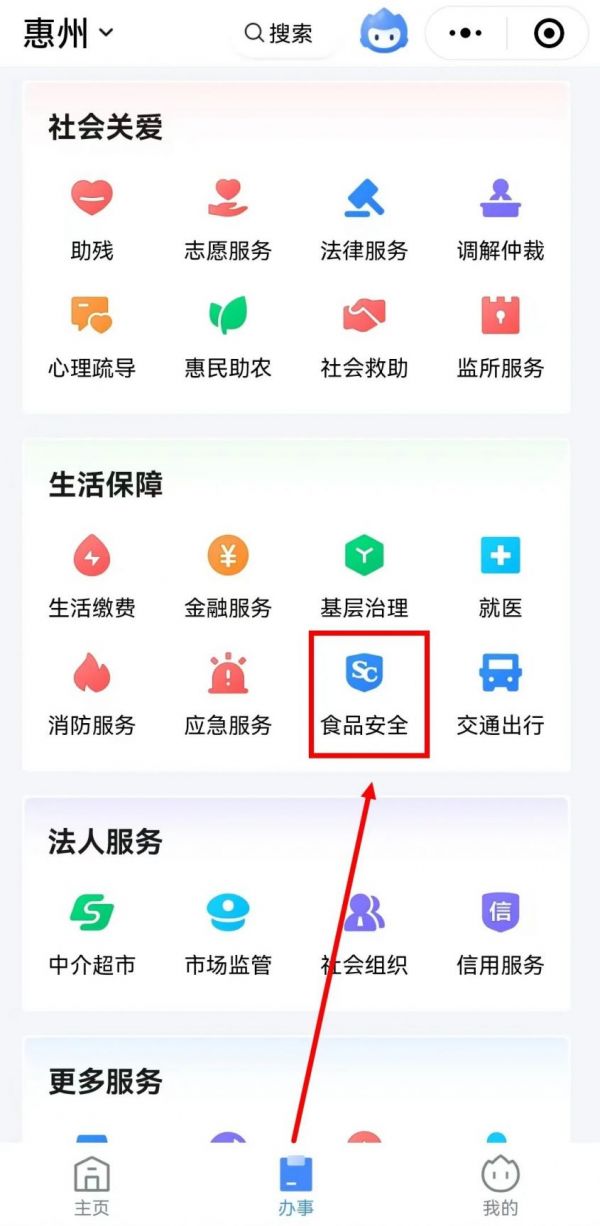This screenshot has width=600, height=1226.
Task: Switch to the 主页 tab
Action: click(92, 1186)
